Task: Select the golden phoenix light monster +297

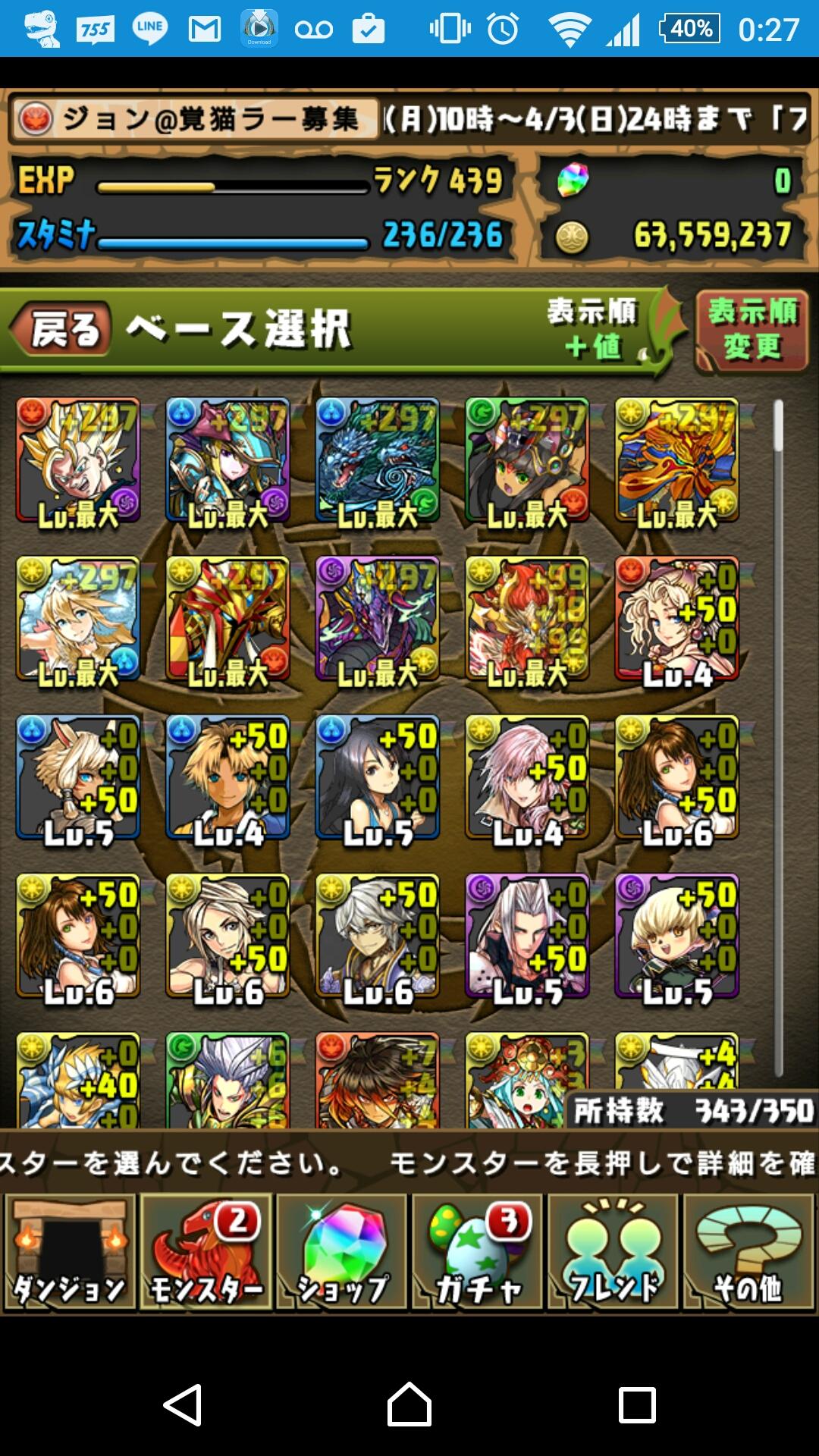Action: click(x=676, y=460)
